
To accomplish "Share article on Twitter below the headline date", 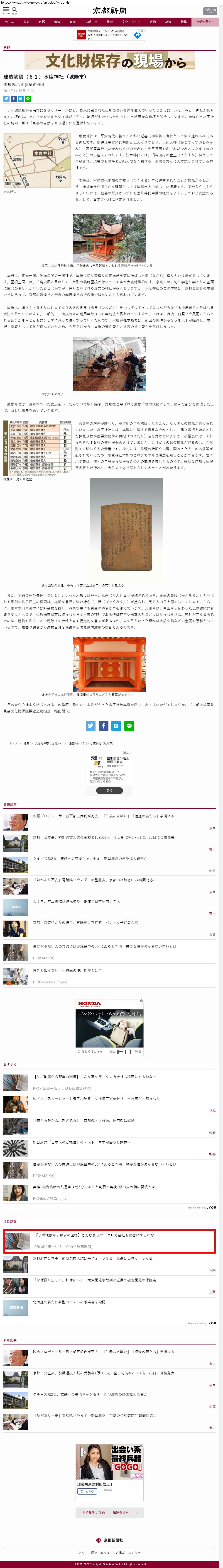I will tap(6, 99).
